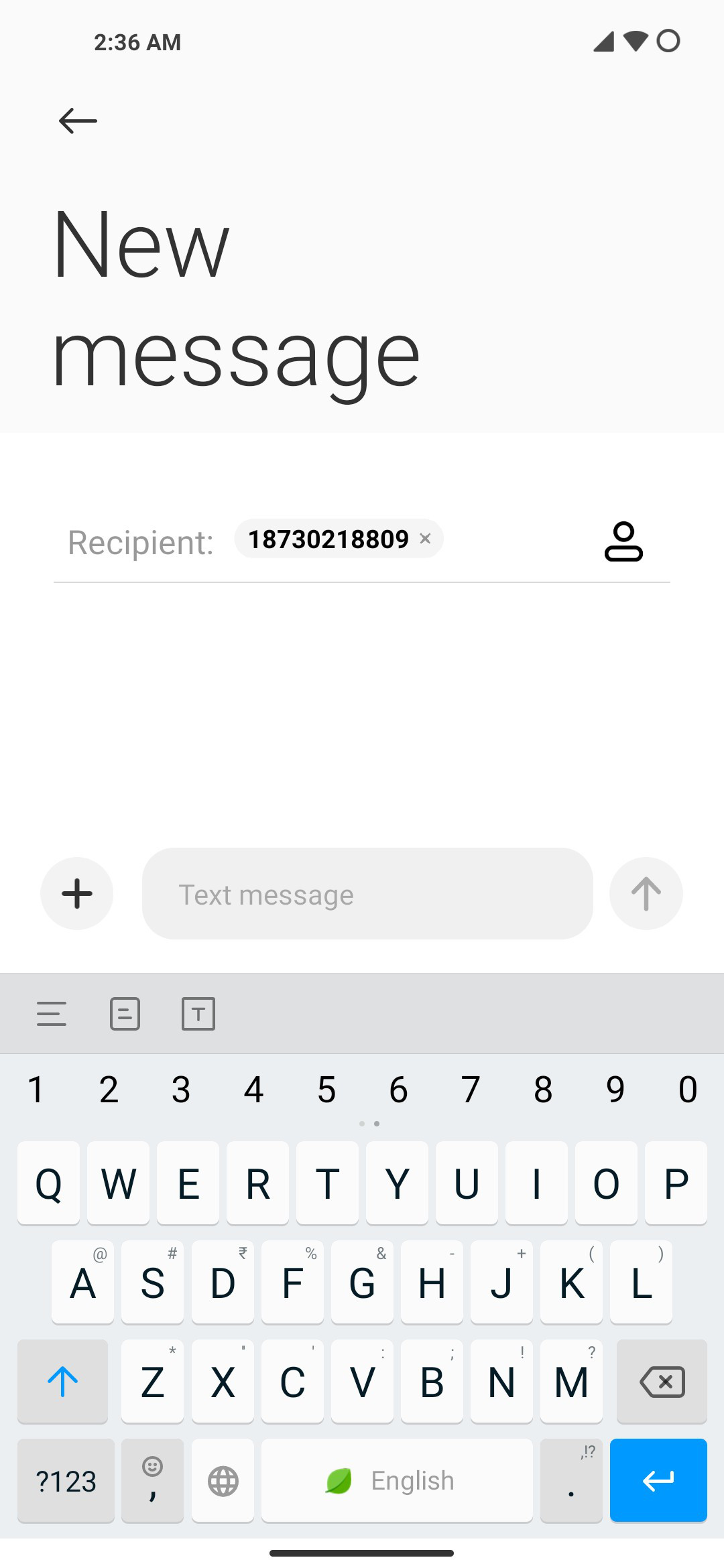Tap the backspace key
This screenshot has height=1568, width=724.
coord(662,1382)
